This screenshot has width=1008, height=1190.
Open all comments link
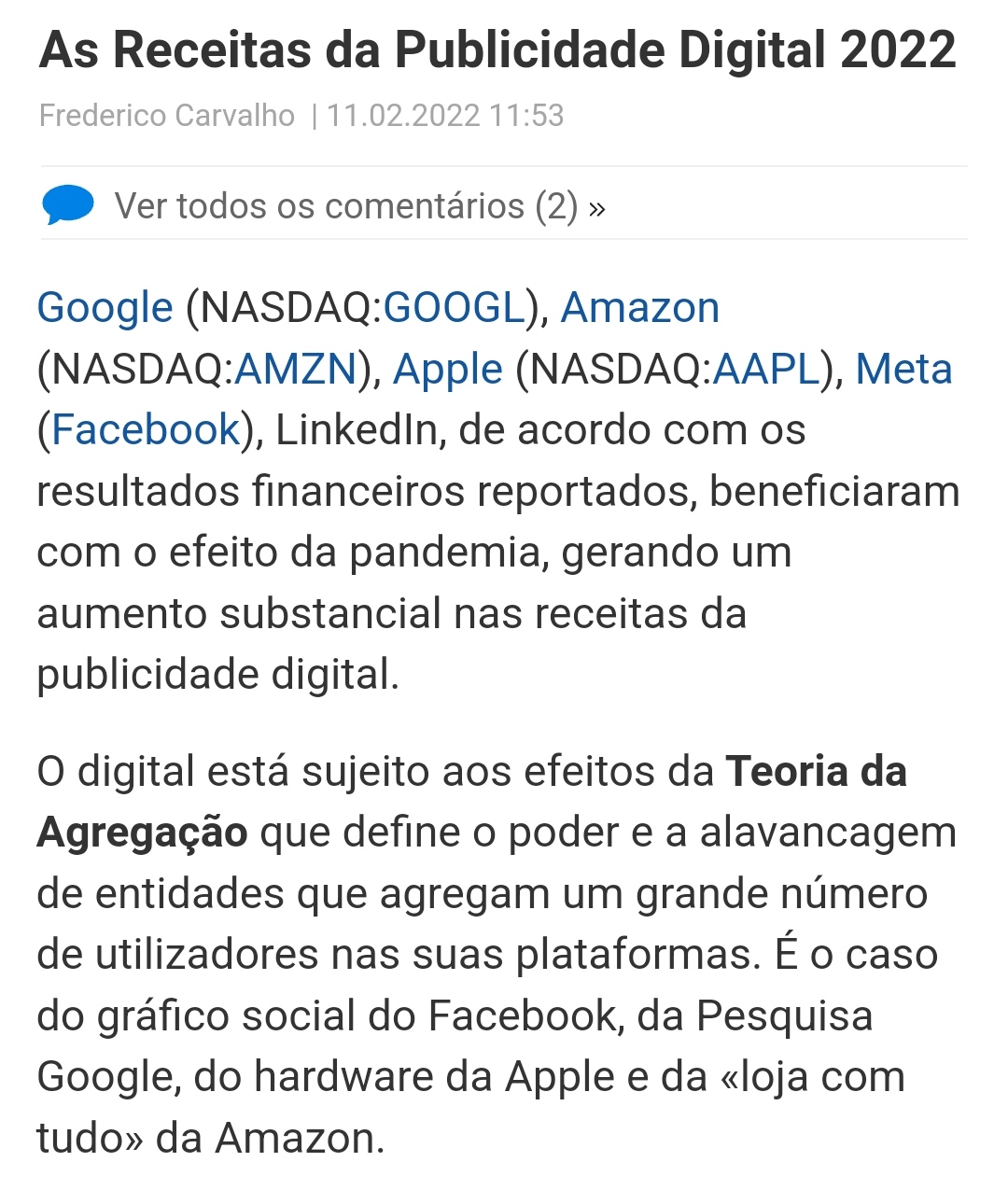click(359, 206)
